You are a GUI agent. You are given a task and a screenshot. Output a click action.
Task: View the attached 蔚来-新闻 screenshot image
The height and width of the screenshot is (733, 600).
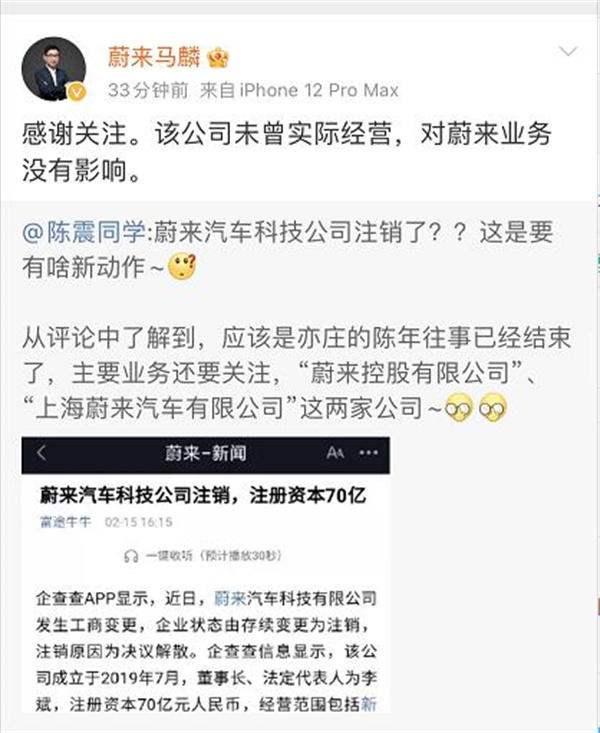tap(206, 574)
